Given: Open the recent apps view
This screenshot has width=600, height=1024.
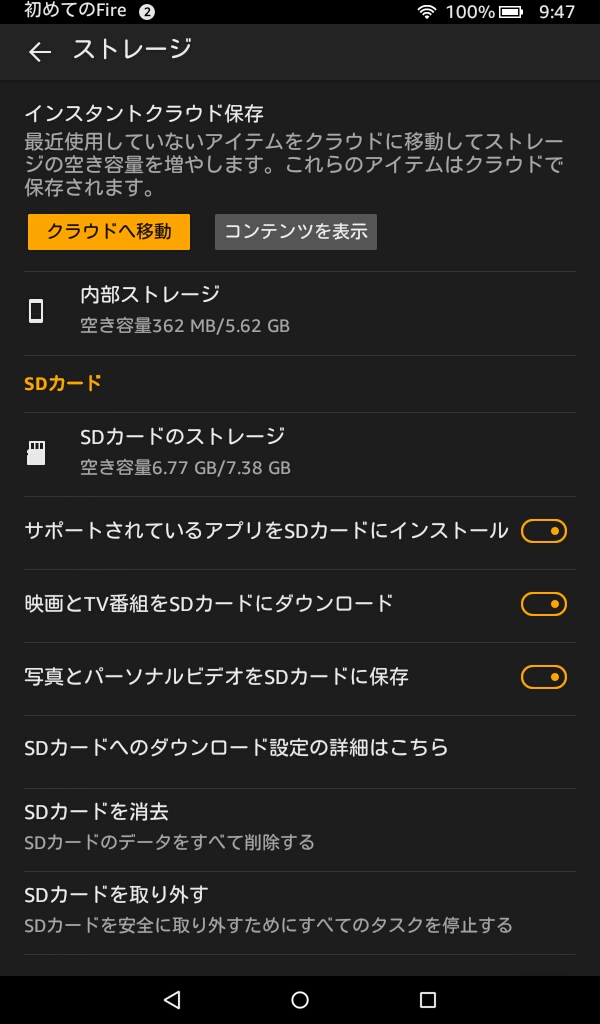Looking at the screenshot, I should click(428, 999).
